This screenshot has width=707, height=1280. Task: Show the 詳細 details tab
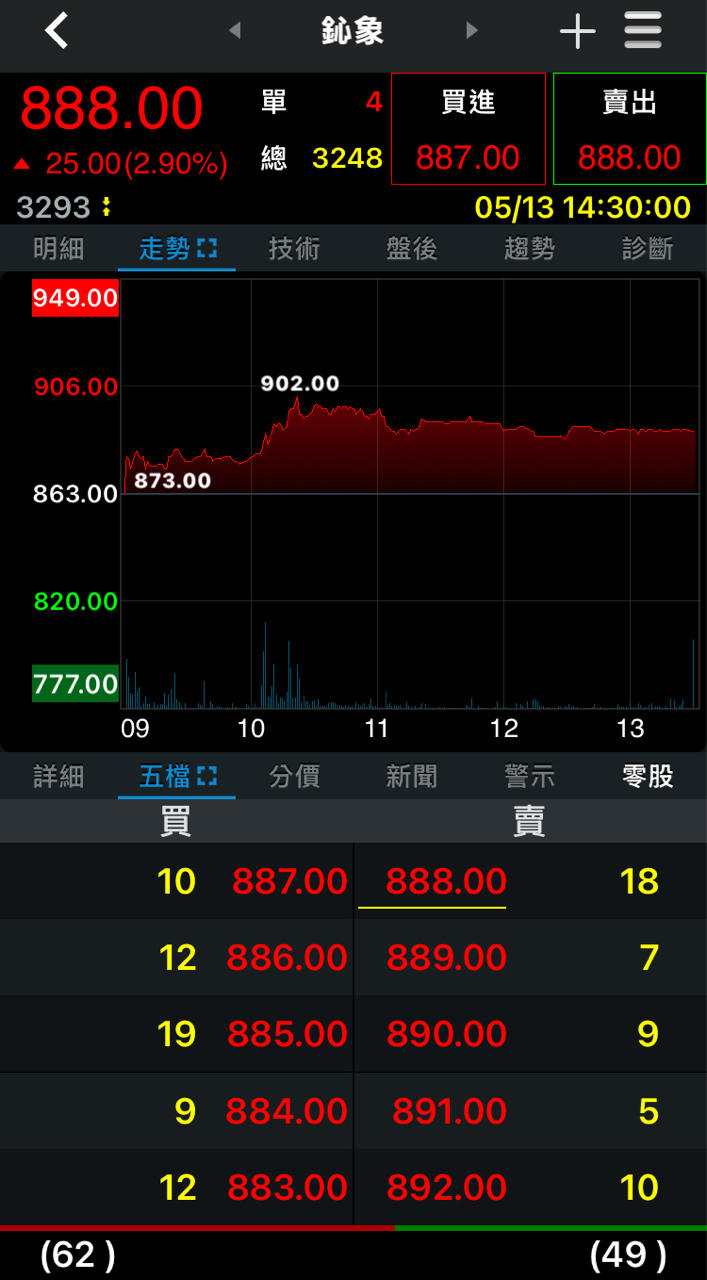(58, 776)
